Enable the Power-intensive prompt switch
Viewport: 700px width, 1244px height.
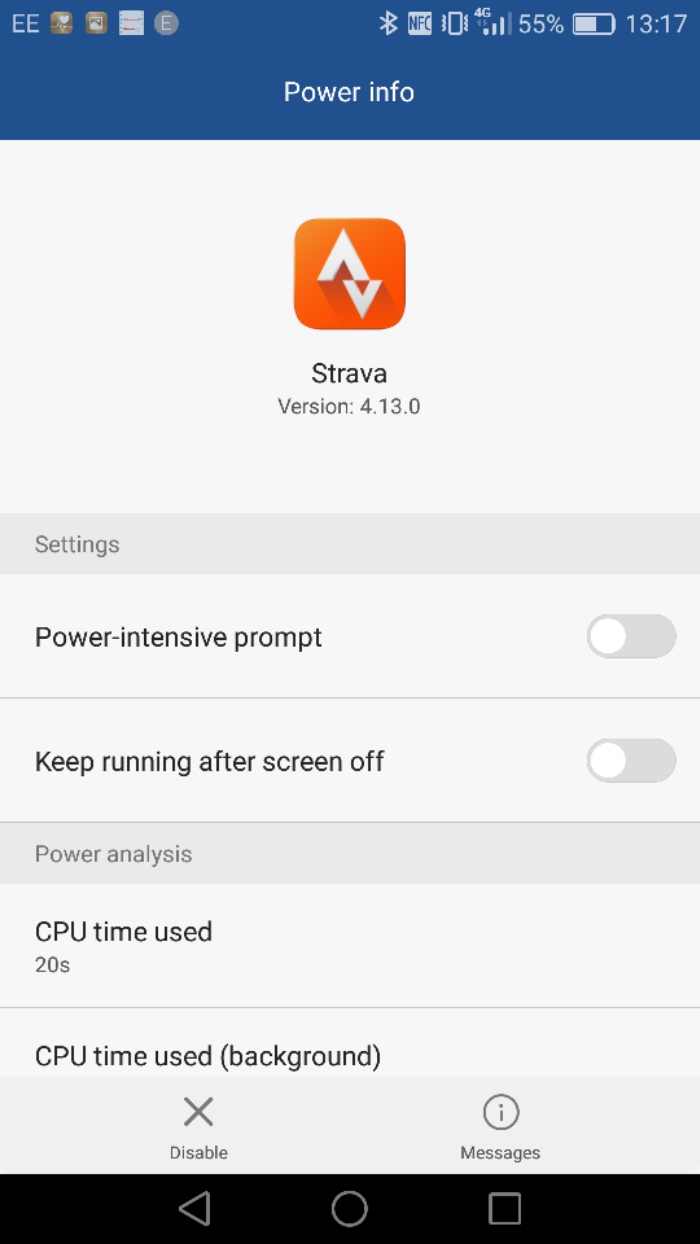coord(631,636)
